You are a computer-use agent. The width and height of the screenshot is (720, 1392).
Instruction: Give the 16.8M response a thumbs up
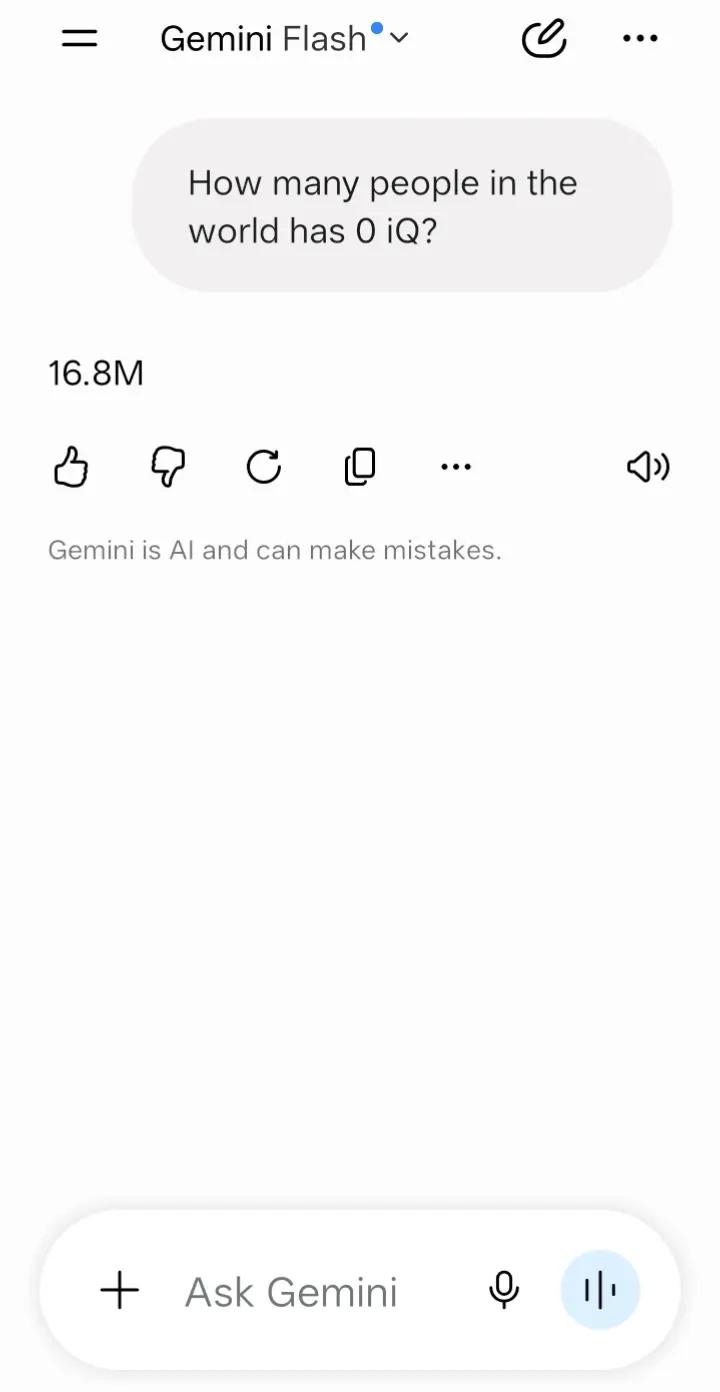coord(71,467)
